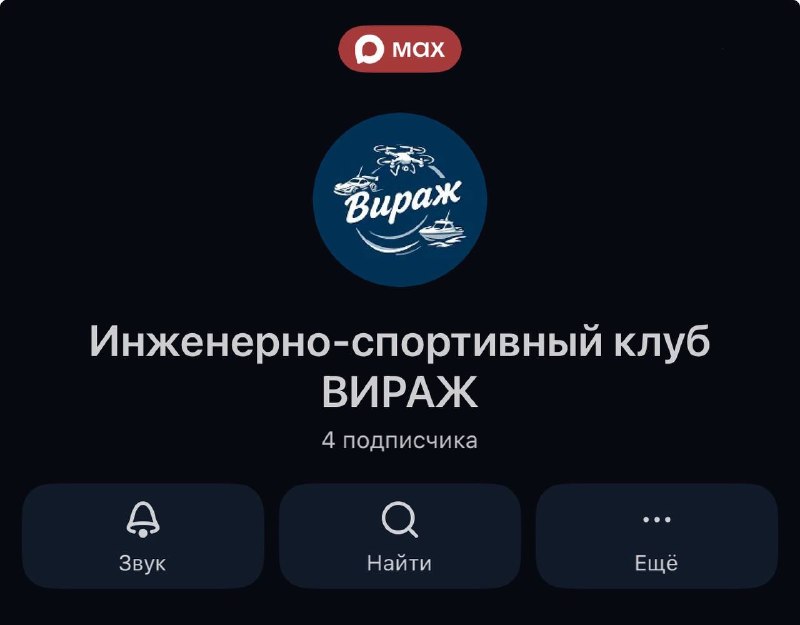800x625 pixels.
Task: Search the channel using Найти
Action: coord(399,536)
